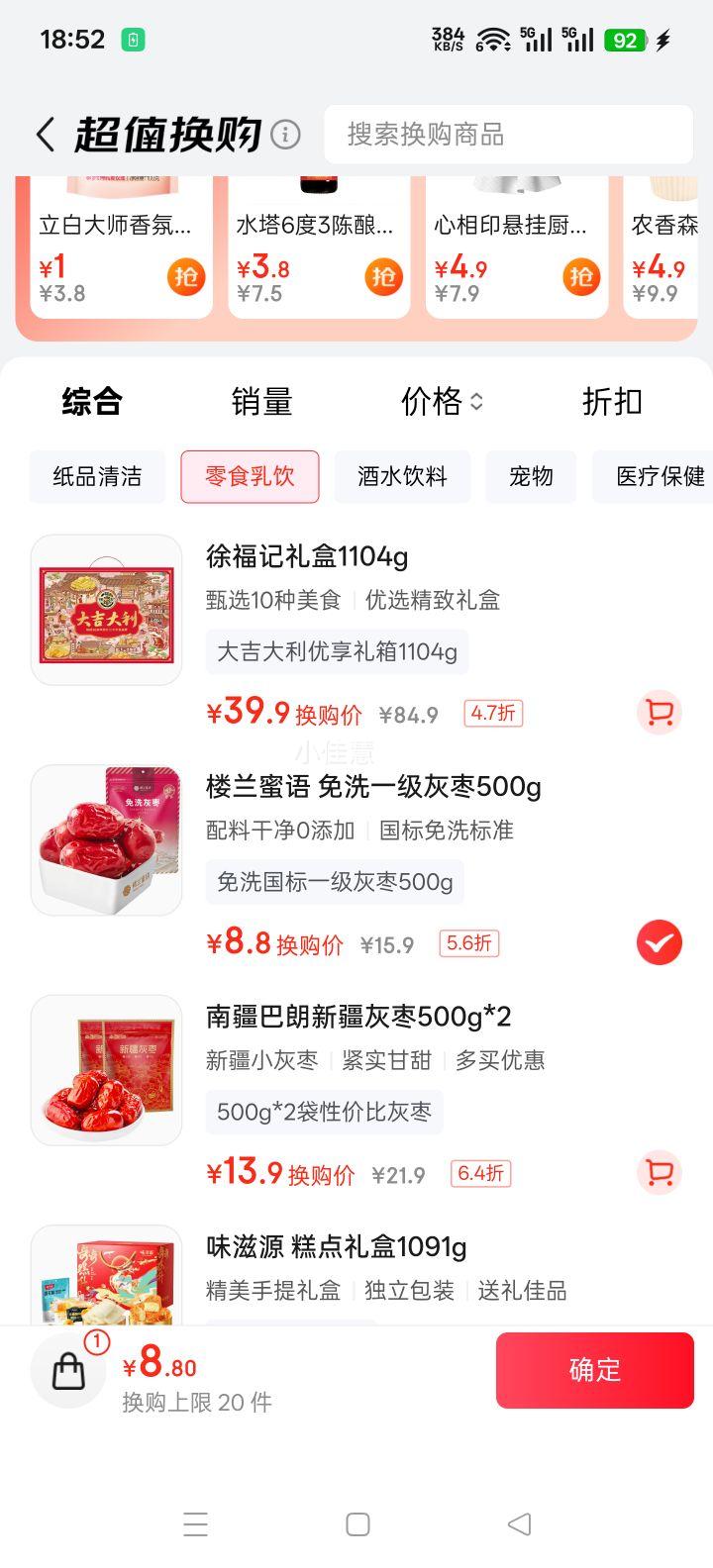Viewport: 713px width, 1568px height.
Task: Tap the 确定 confirm button
Action: pyautogui.click(x=594, y=1370)
